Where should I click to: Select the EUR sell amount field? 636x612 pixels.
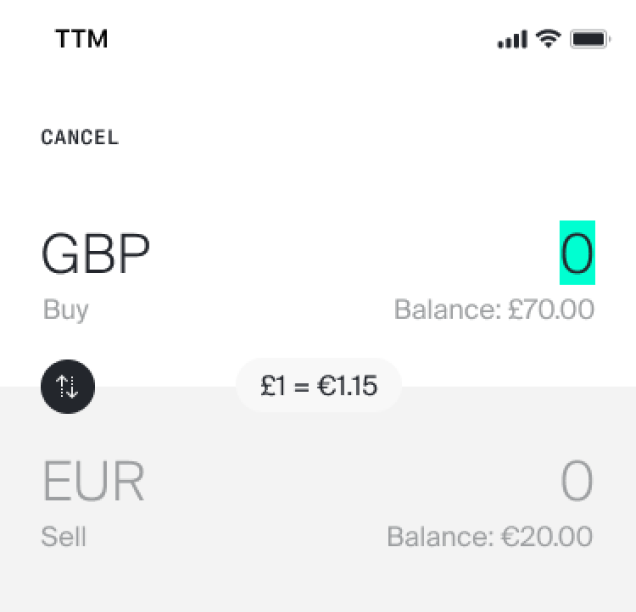point(576,482)
